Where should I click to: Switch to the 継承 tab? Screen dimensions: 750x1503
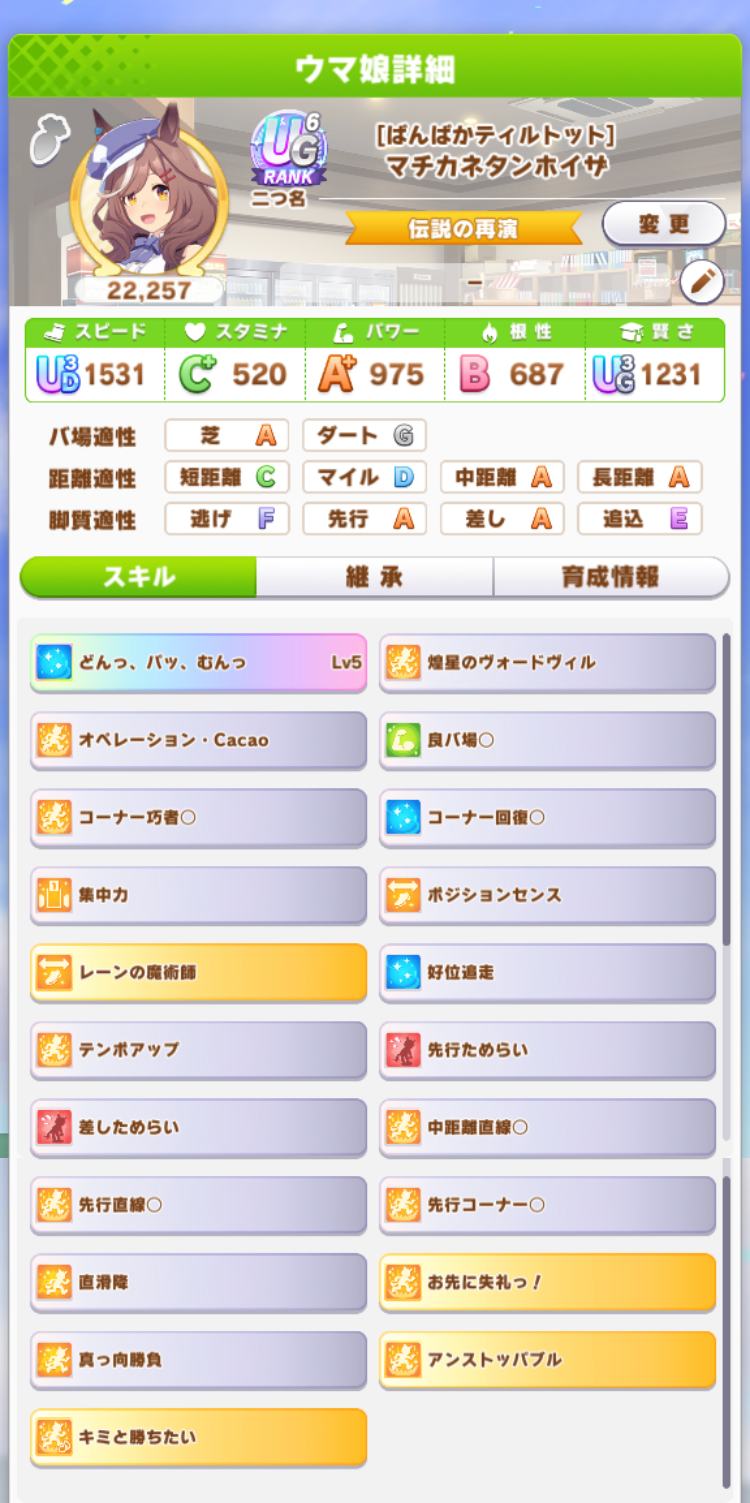(x=374, y=577)
